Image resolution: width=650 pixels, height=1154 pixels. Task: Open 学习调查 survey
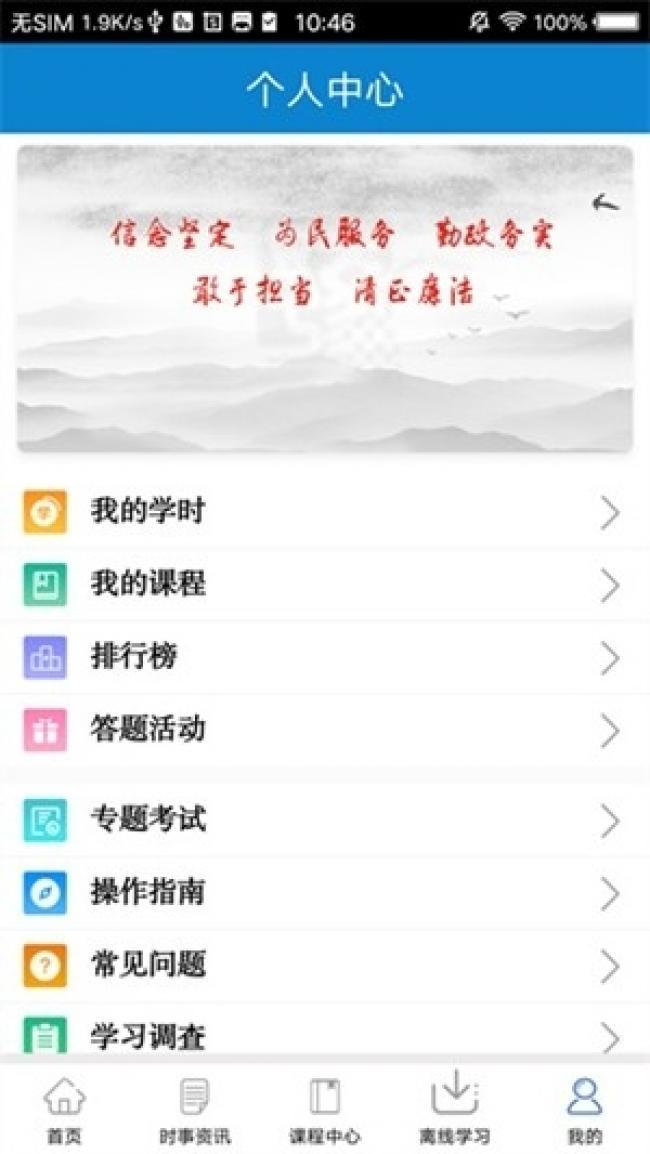click(x=325, y=1036)
